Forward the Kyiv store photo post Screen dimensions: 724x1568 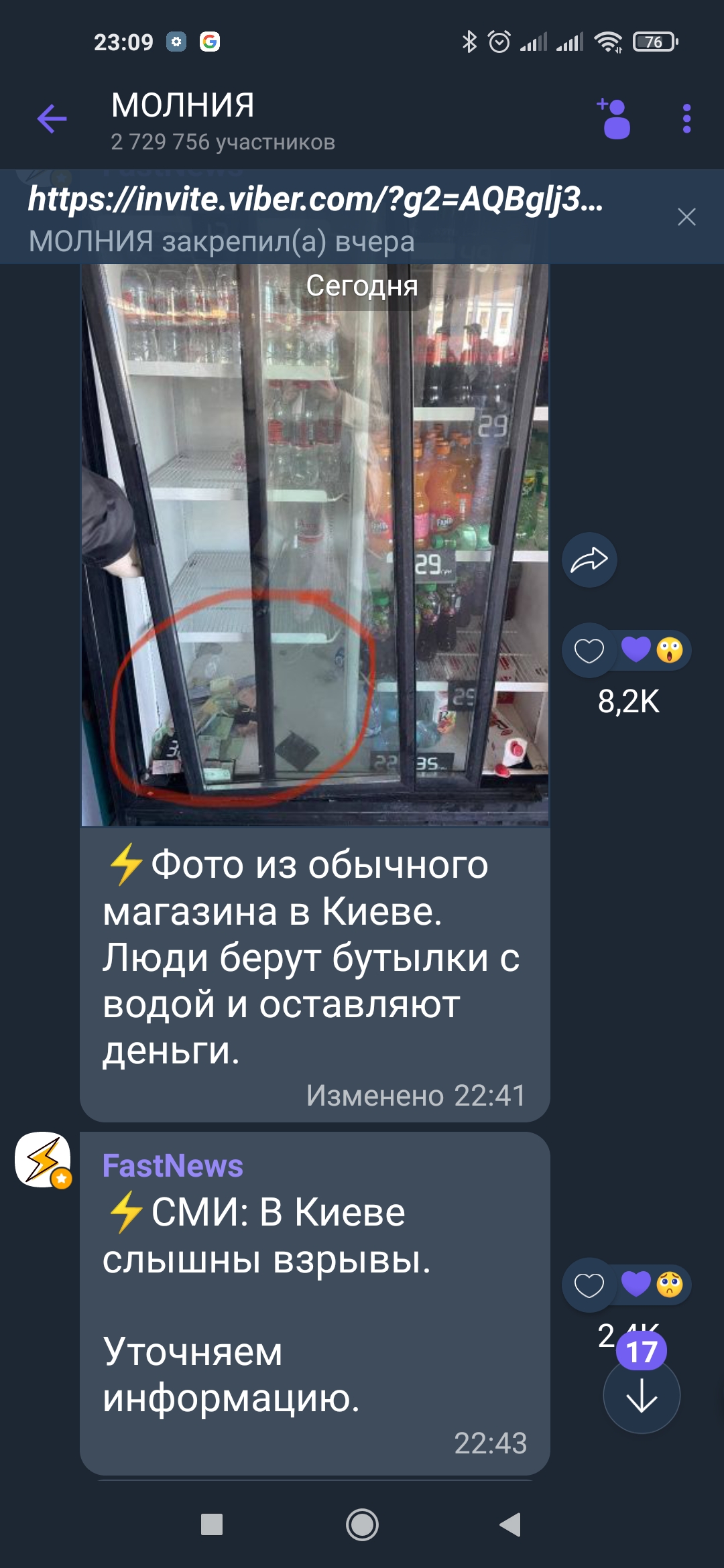coord(589,560)
